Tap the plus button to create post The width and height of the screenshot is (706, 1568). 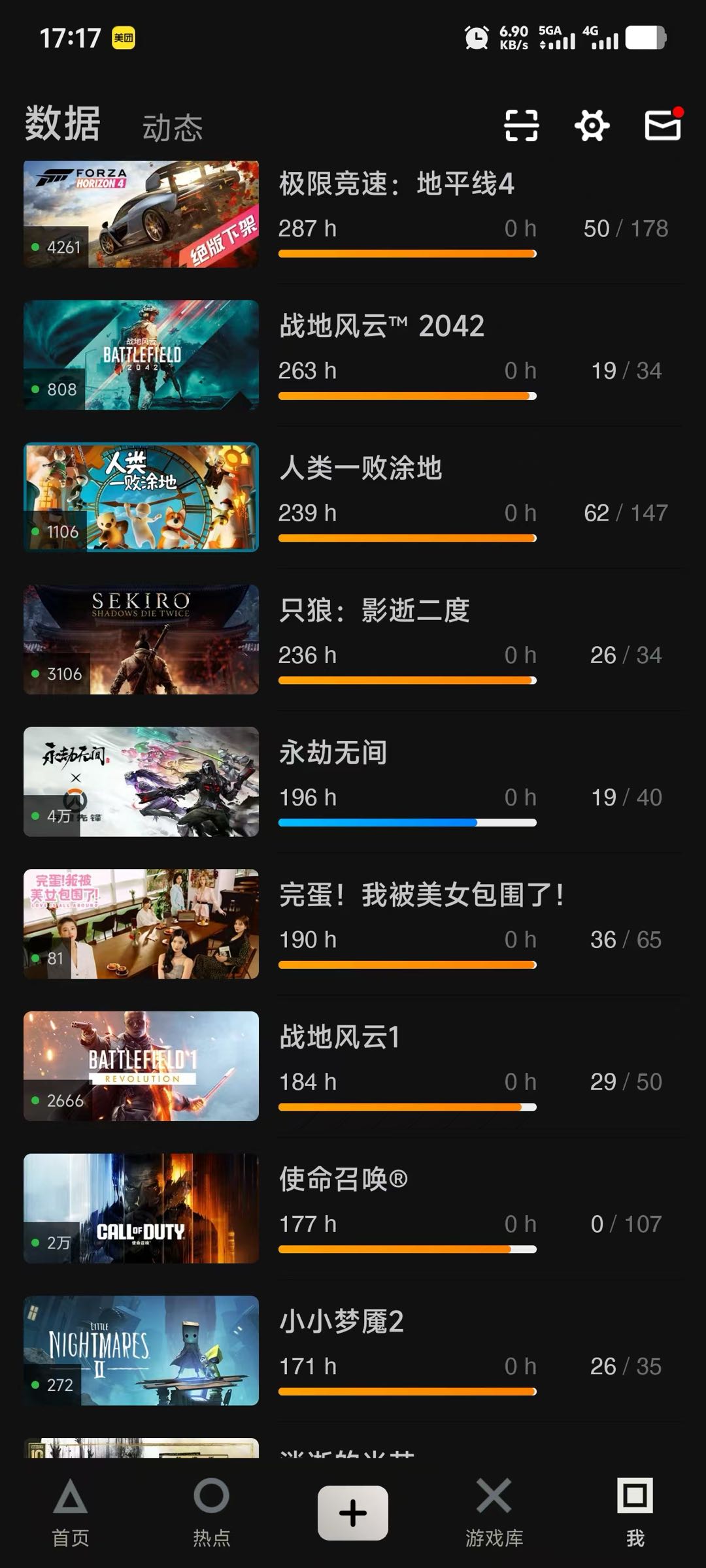[x=353, y=1512]
